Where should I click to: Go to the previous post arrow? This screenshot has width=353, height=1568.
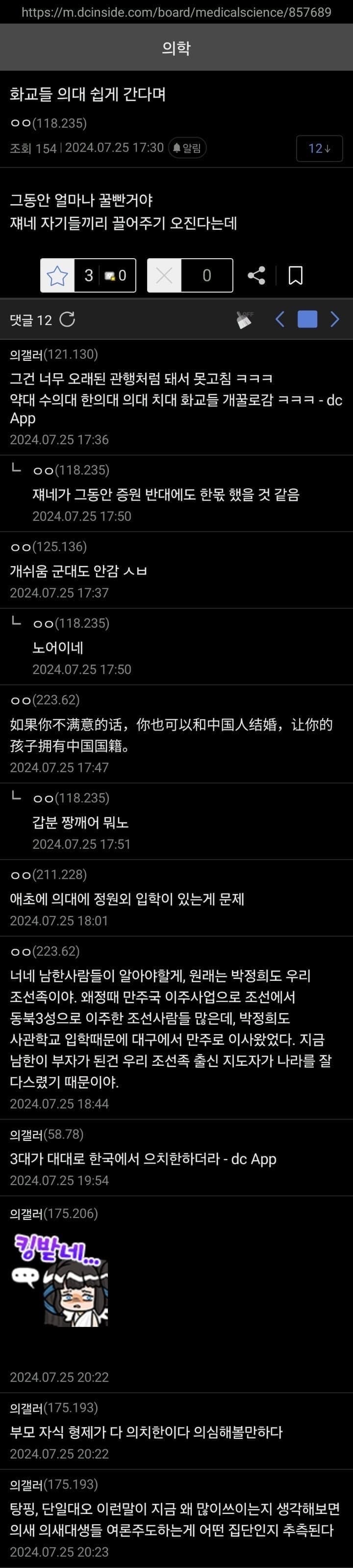[279, 320]
